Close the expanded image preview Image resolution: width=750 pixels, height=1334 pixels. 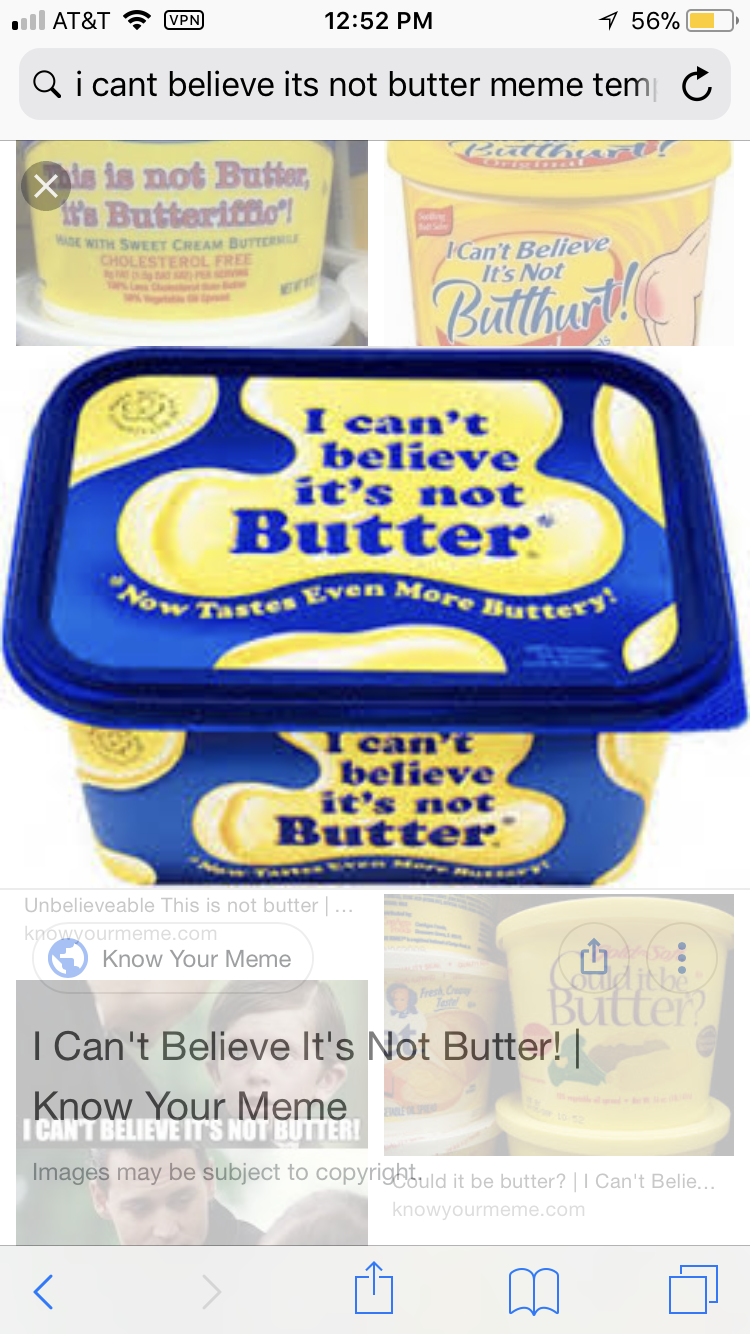tap(45, 186)
